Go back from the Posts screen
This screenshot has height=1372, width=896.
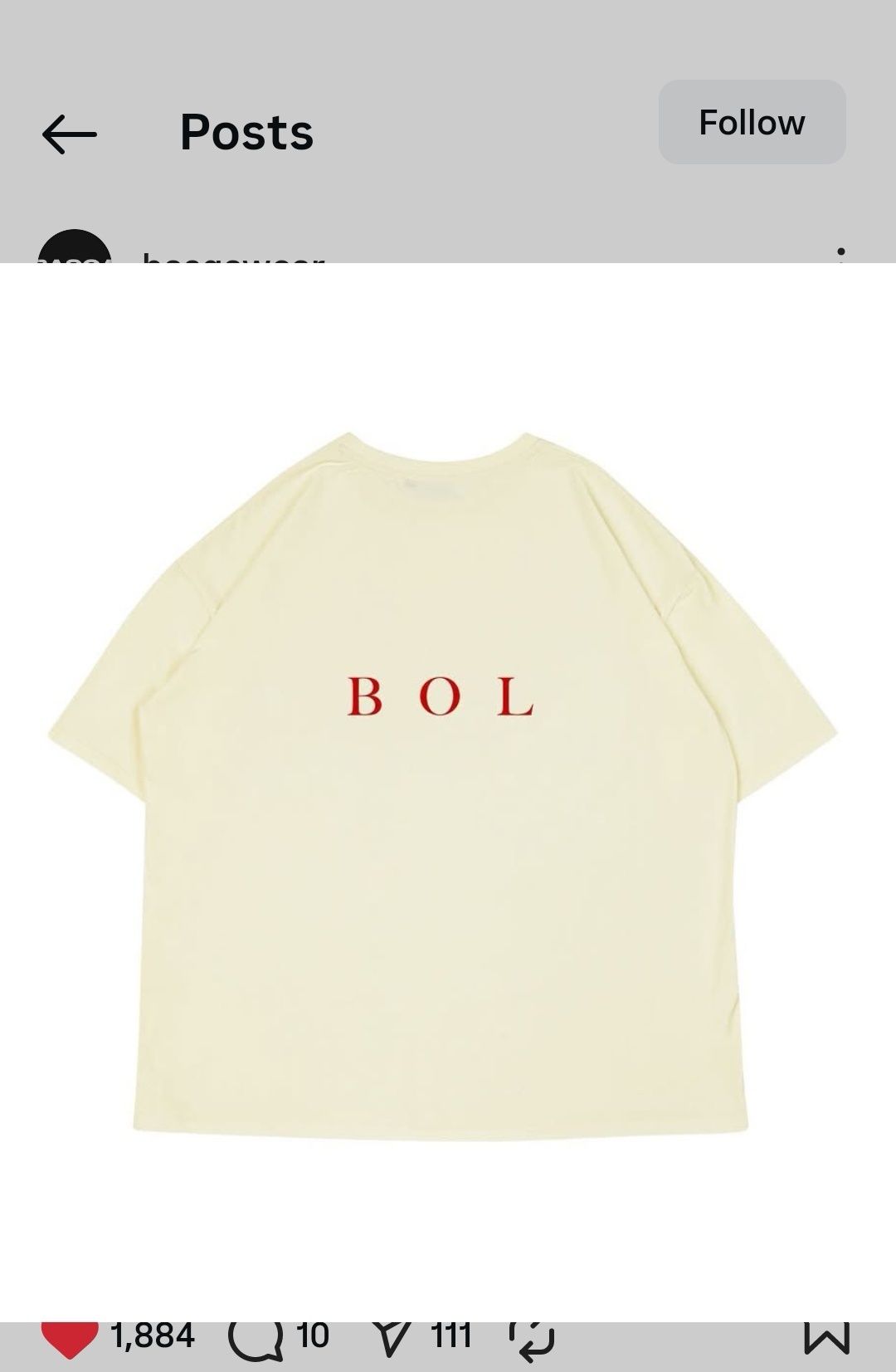tap(70, 134)
